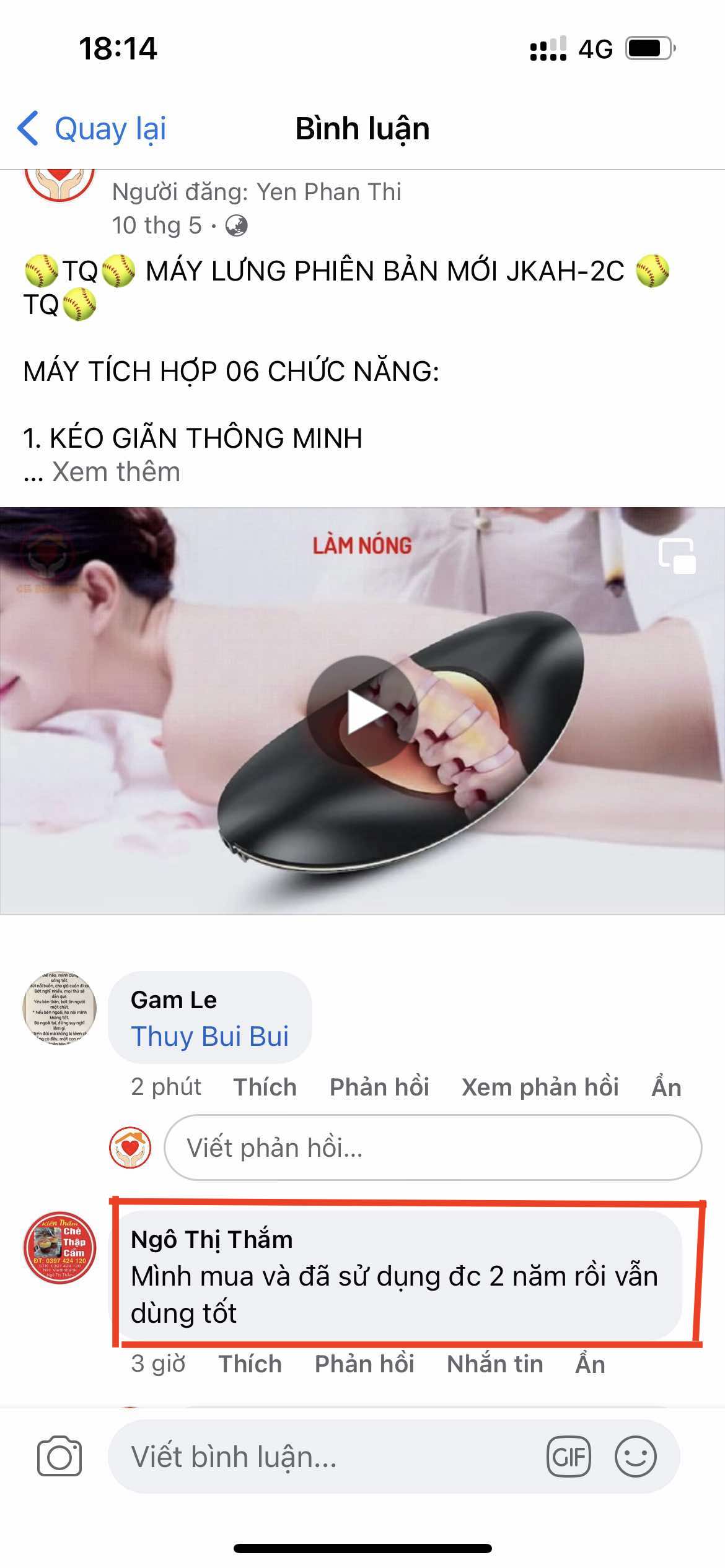Message Ngô Thị Thắm via Nhắn tin
The height and width of the screenshot is (1568, 725).
click(494, 1364)
